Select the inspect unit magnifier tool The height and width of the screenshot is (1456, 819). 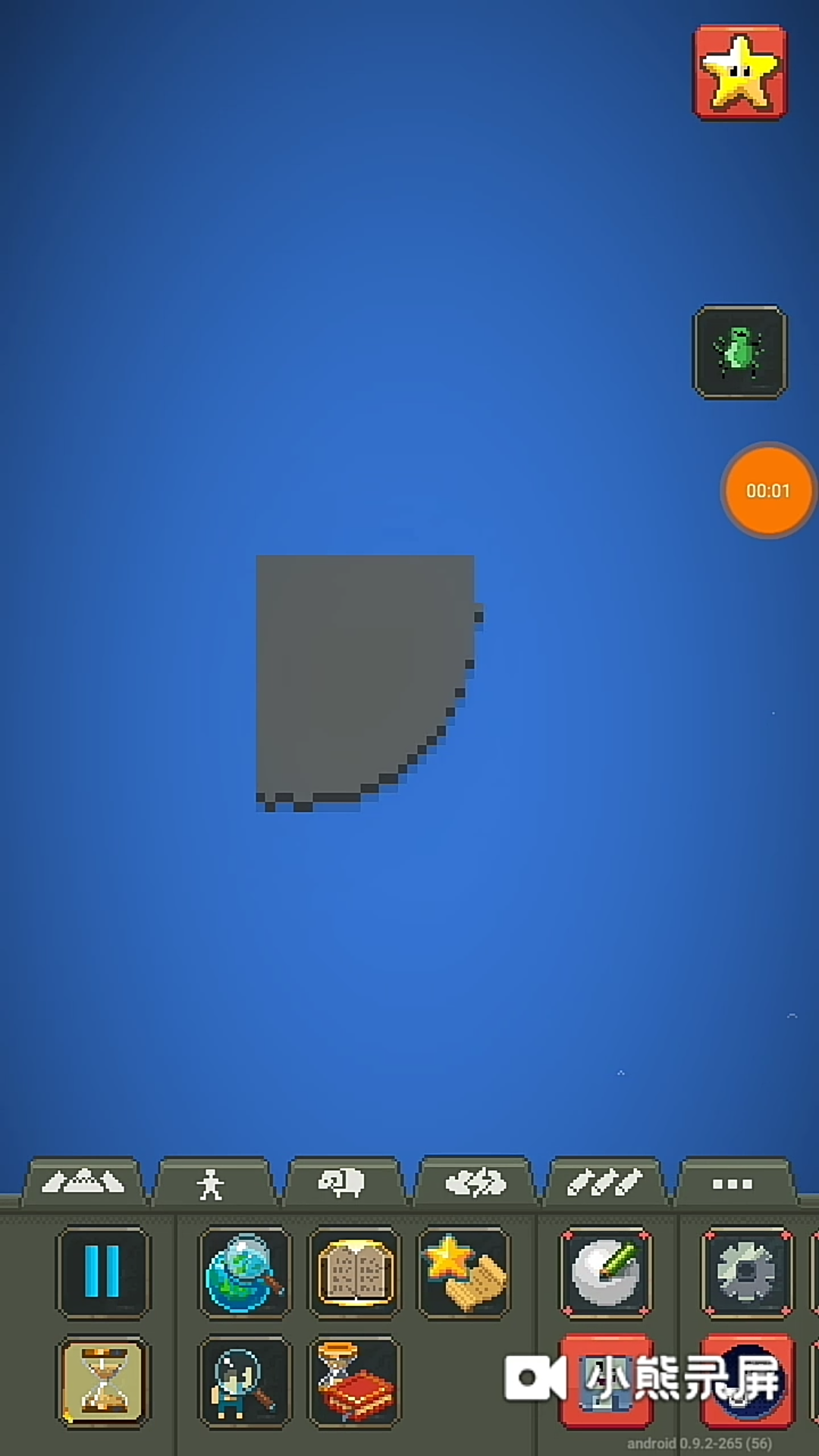(x=244, y=1381)
